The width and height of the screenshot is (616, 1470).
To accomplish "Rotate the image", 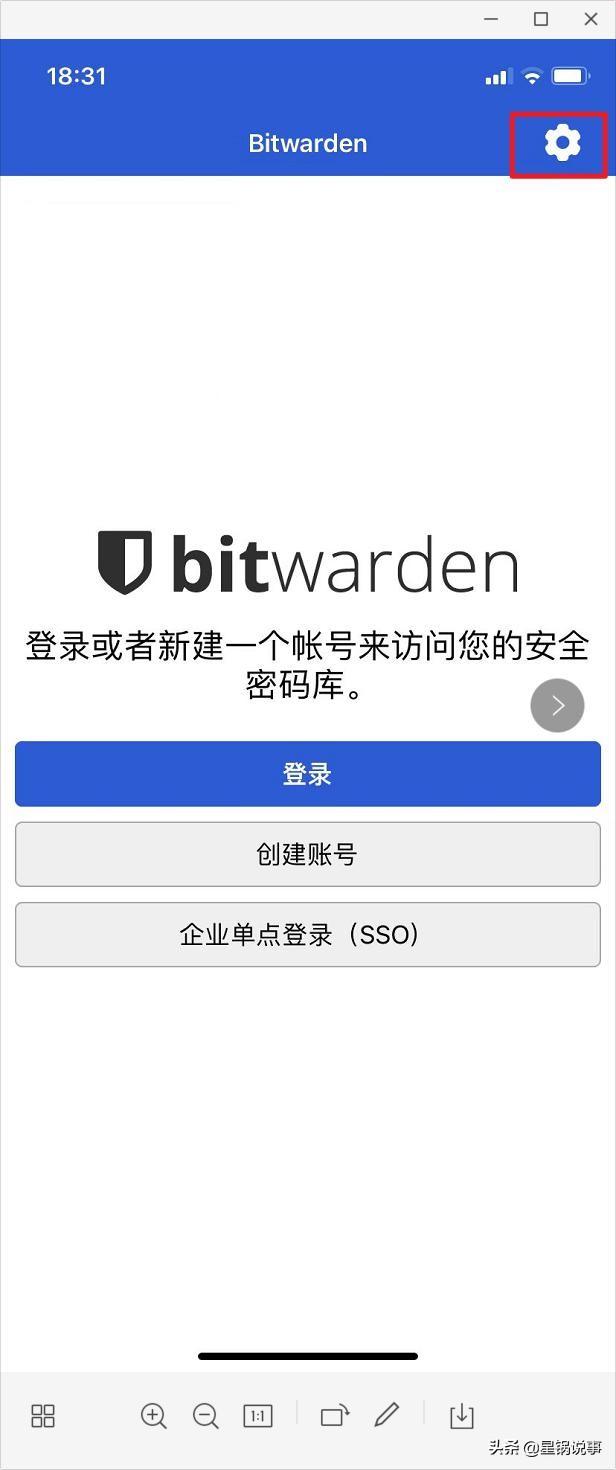I will 335,1416.
